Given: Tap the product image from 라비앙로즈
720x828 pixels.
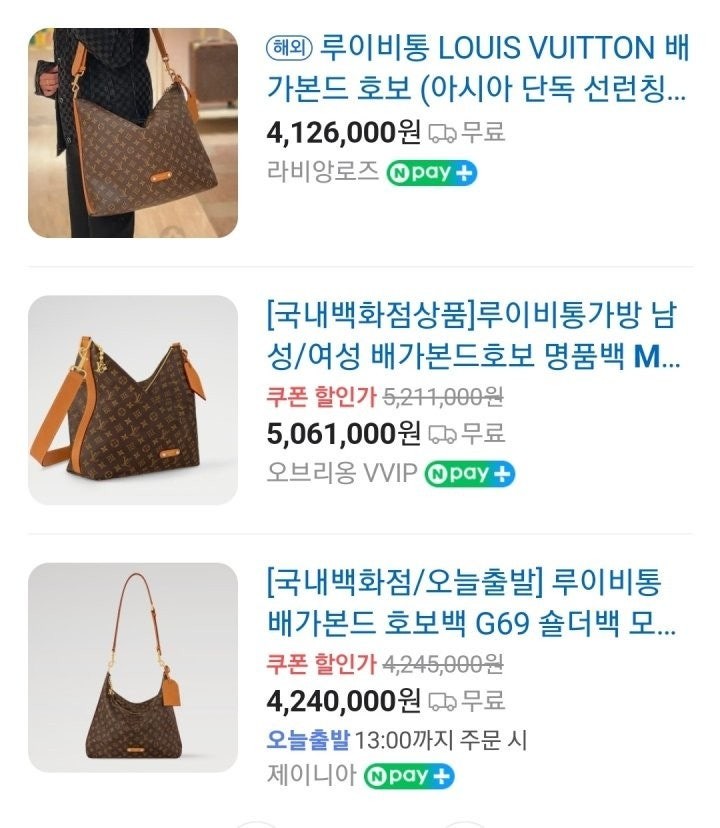Looking at the screenshot, I should [133, 133].
